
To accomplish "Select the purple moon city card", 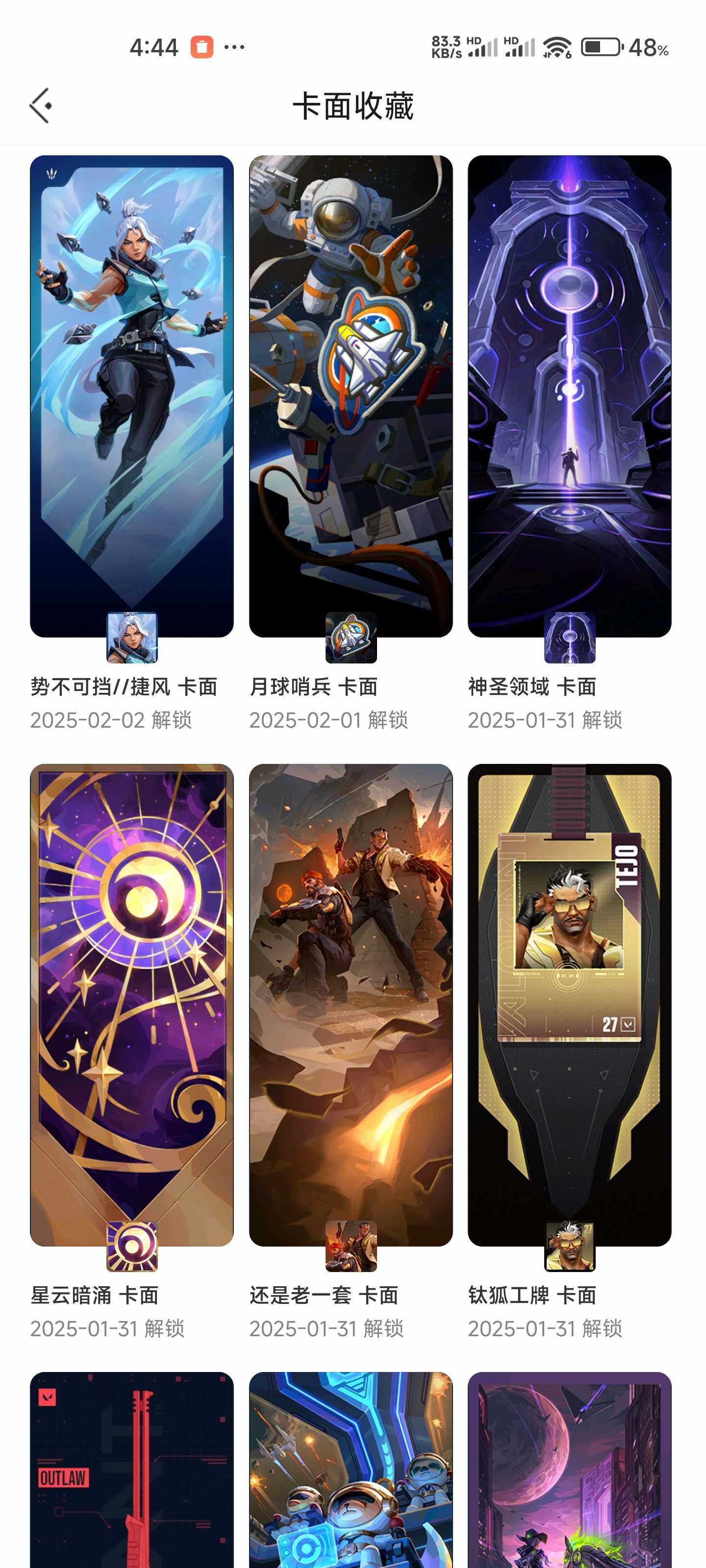I will 570,1470.
